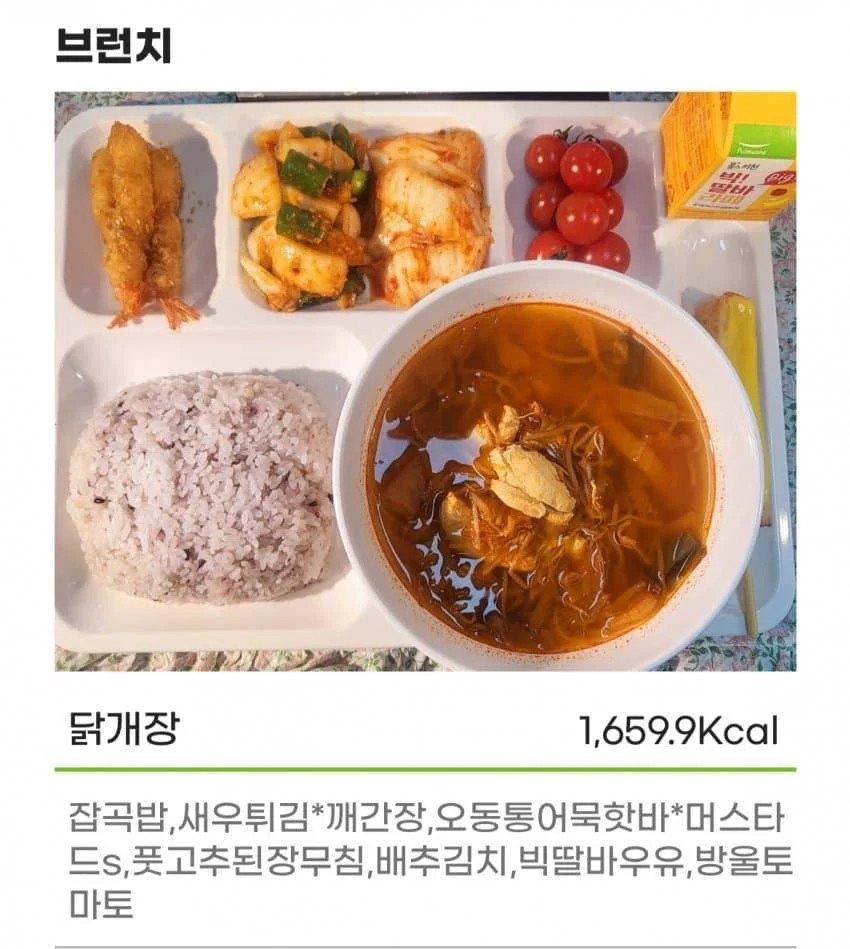The height and width of the screenshot is (949, 850).
Task: Open the 닭개장 brunch meal photo
Action: pyautogui.click(x=425, y=381)
